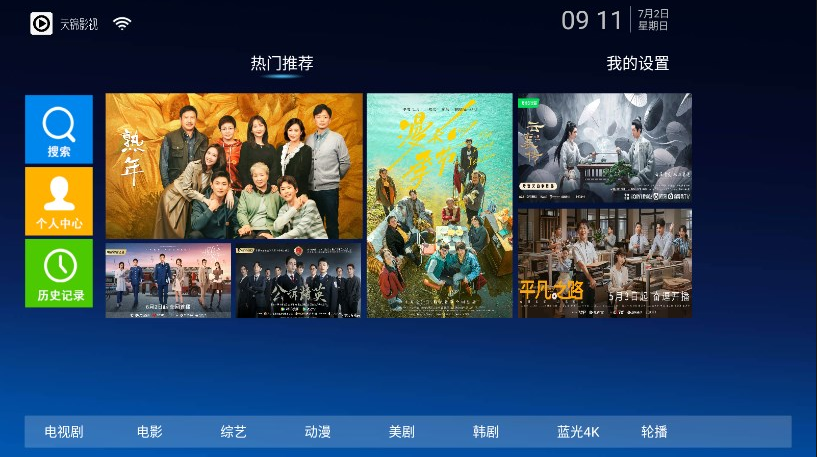The image size is (817, 457).
Task: Open the small poster beside 公诉精英
Action: pos(168,280)
